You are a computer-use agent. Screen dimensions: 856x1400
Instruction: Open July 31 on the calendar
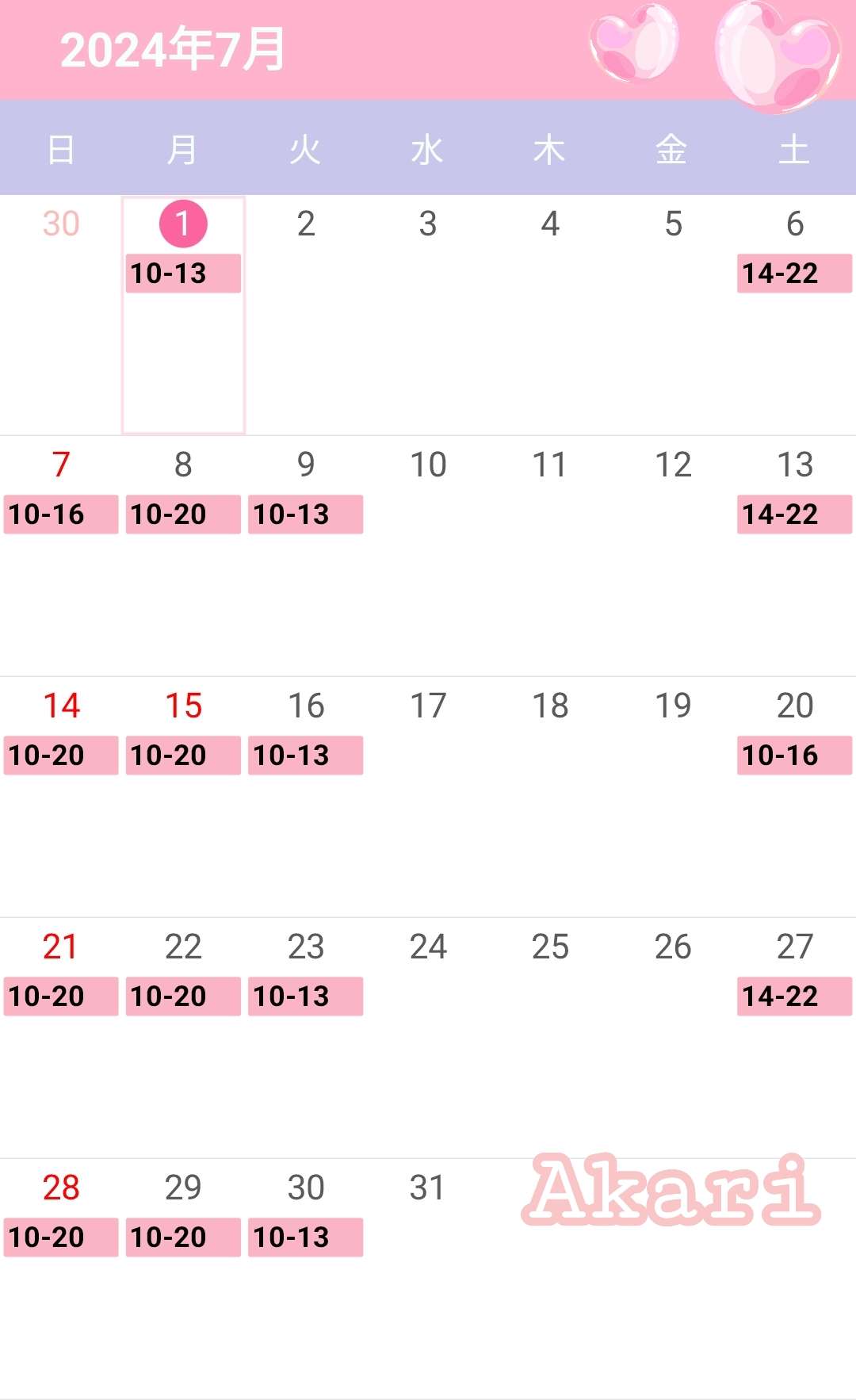point(428,1279)
